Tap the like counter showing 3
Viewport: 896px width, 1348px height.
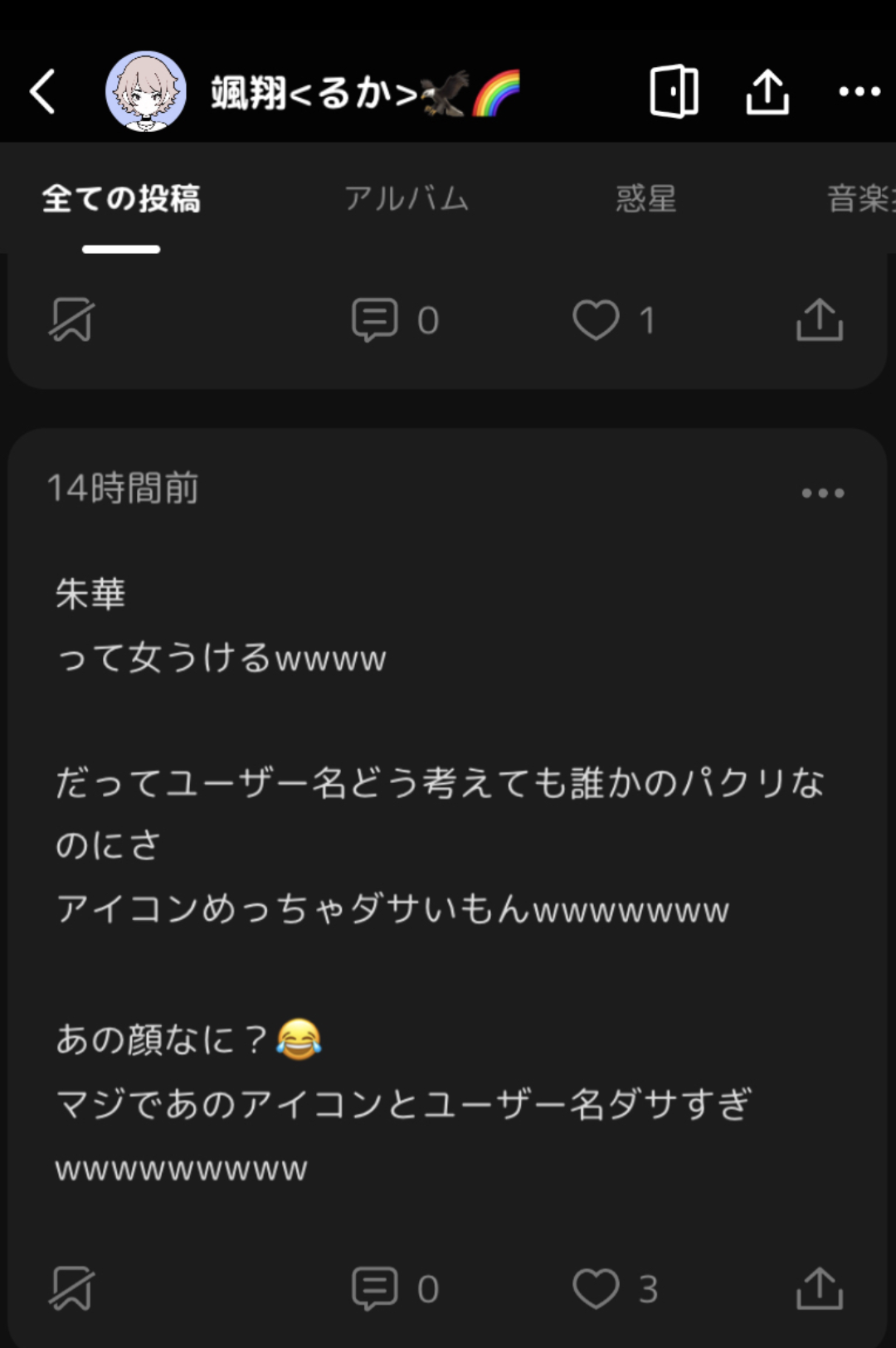(x=650, y=1289)
